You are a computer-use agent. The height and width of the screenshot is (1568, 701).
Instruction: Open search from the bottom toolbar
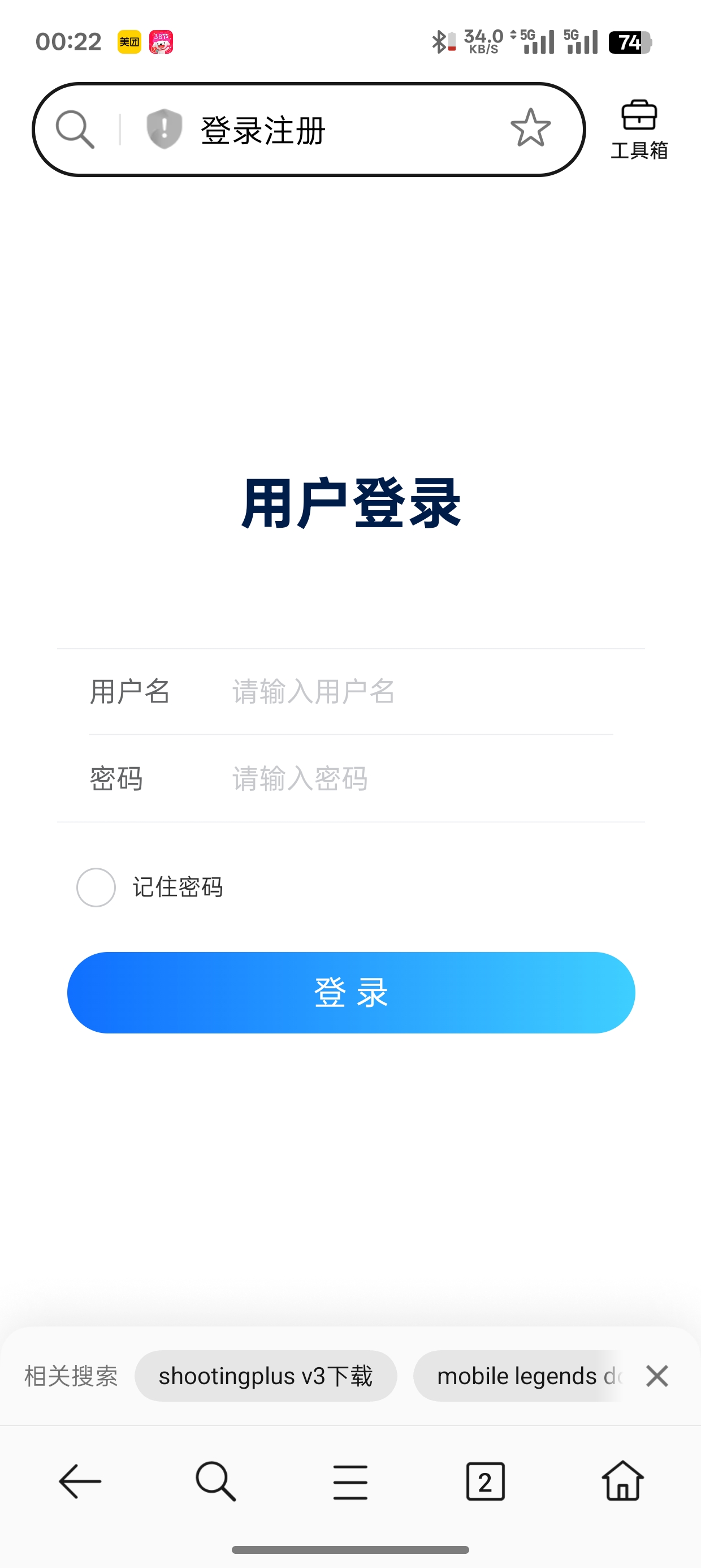click(215, 1480)
